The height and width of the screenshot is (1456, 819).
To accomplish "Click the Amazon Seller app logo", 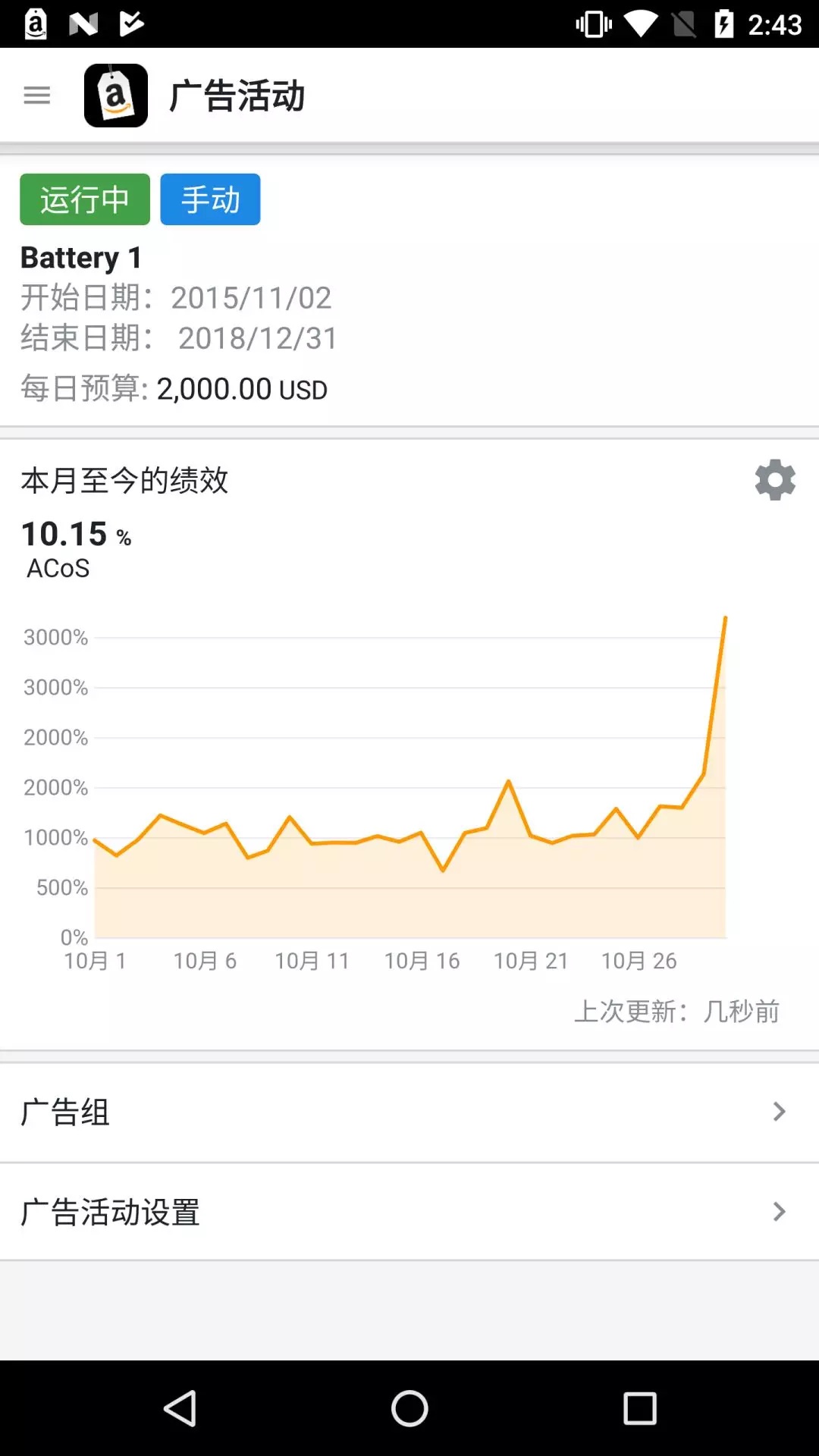I will [x=115, y=95].
